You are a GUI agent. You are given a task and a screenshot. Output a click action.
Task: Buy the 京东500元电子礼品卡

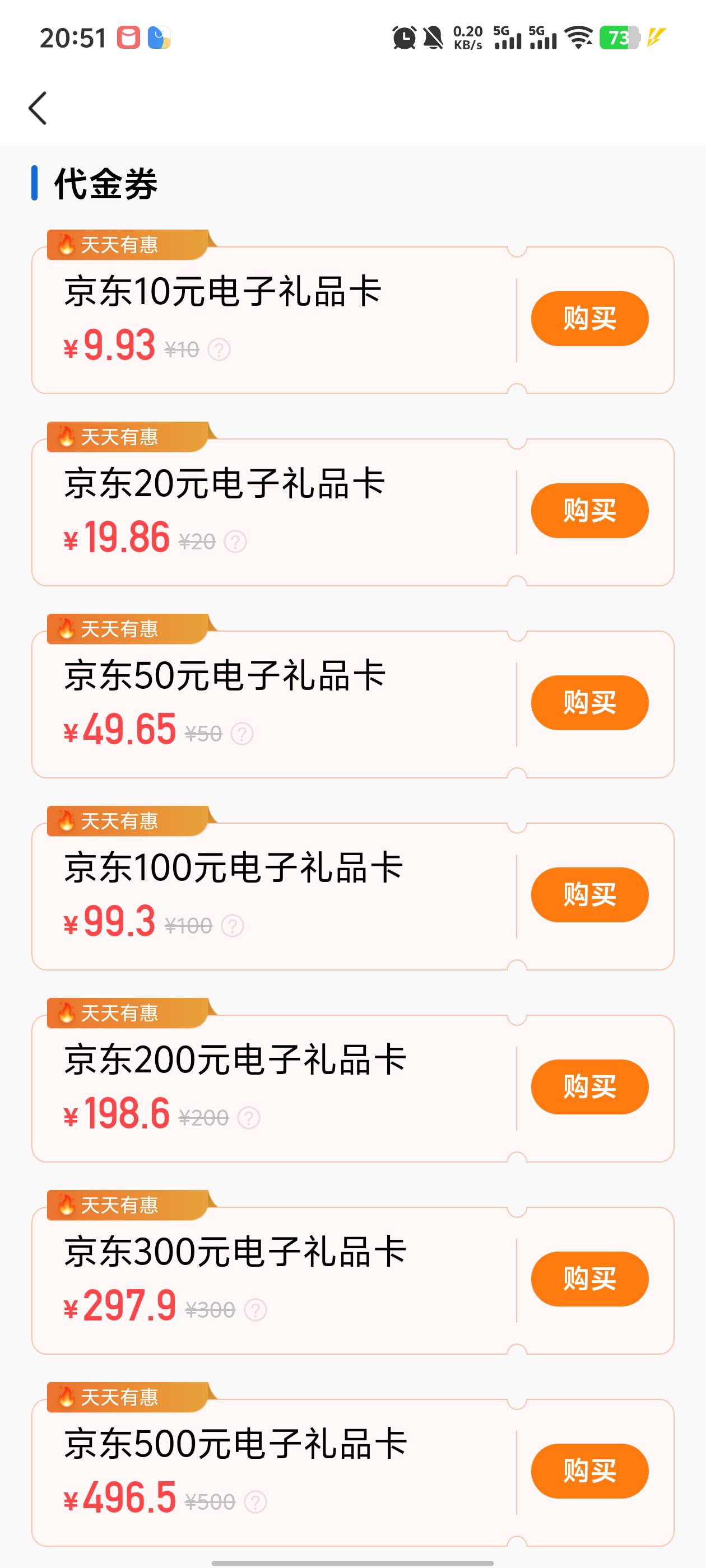click(589, 1471)
